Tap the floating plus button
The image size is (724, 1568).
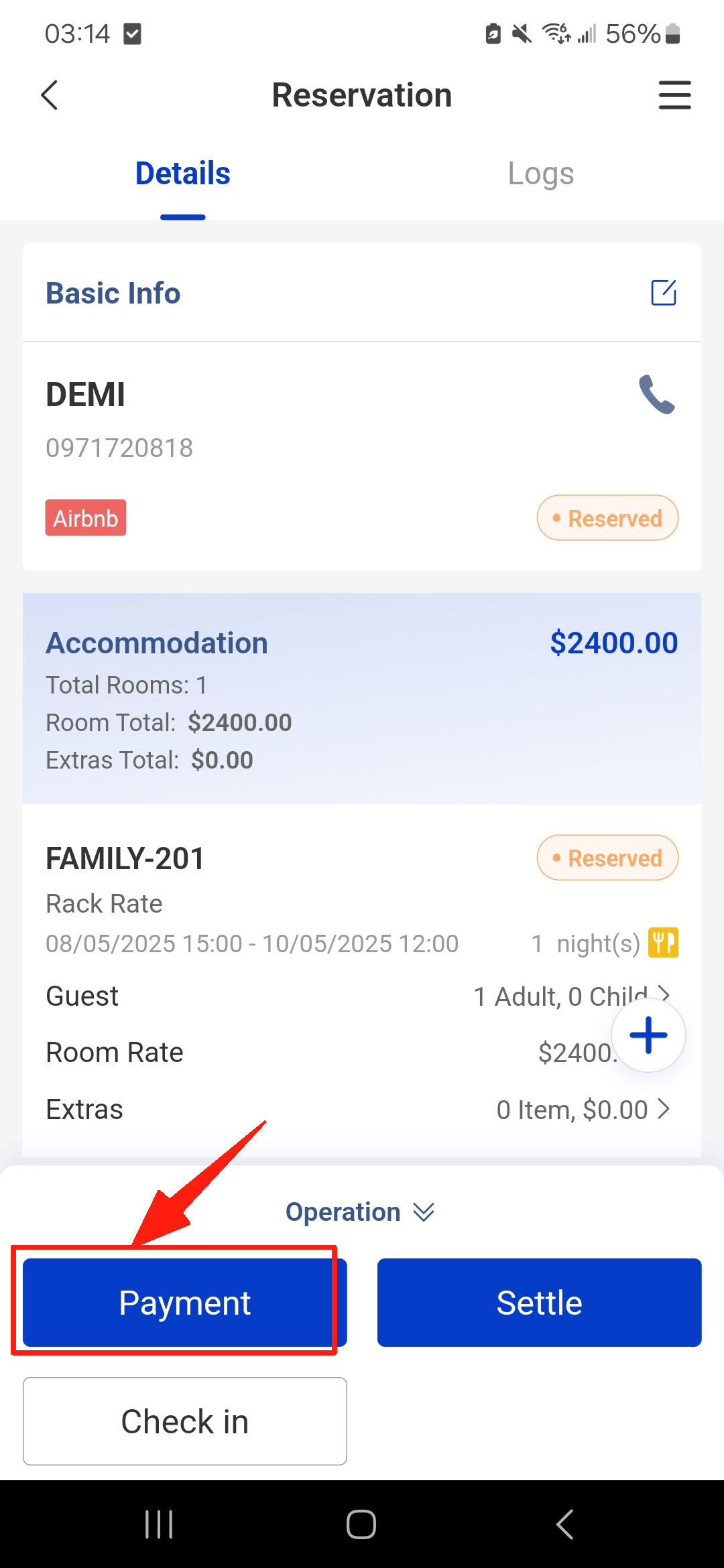click(648, 1035)
